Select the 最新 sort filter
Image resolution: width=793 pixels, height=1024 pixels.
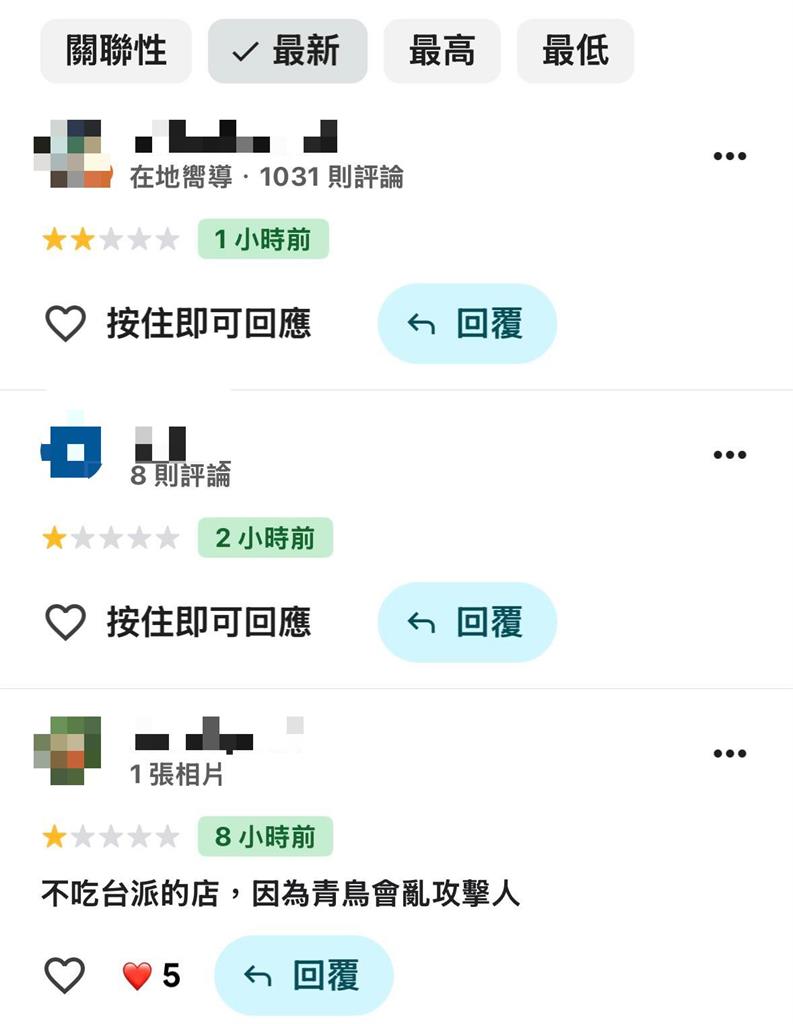287,51
